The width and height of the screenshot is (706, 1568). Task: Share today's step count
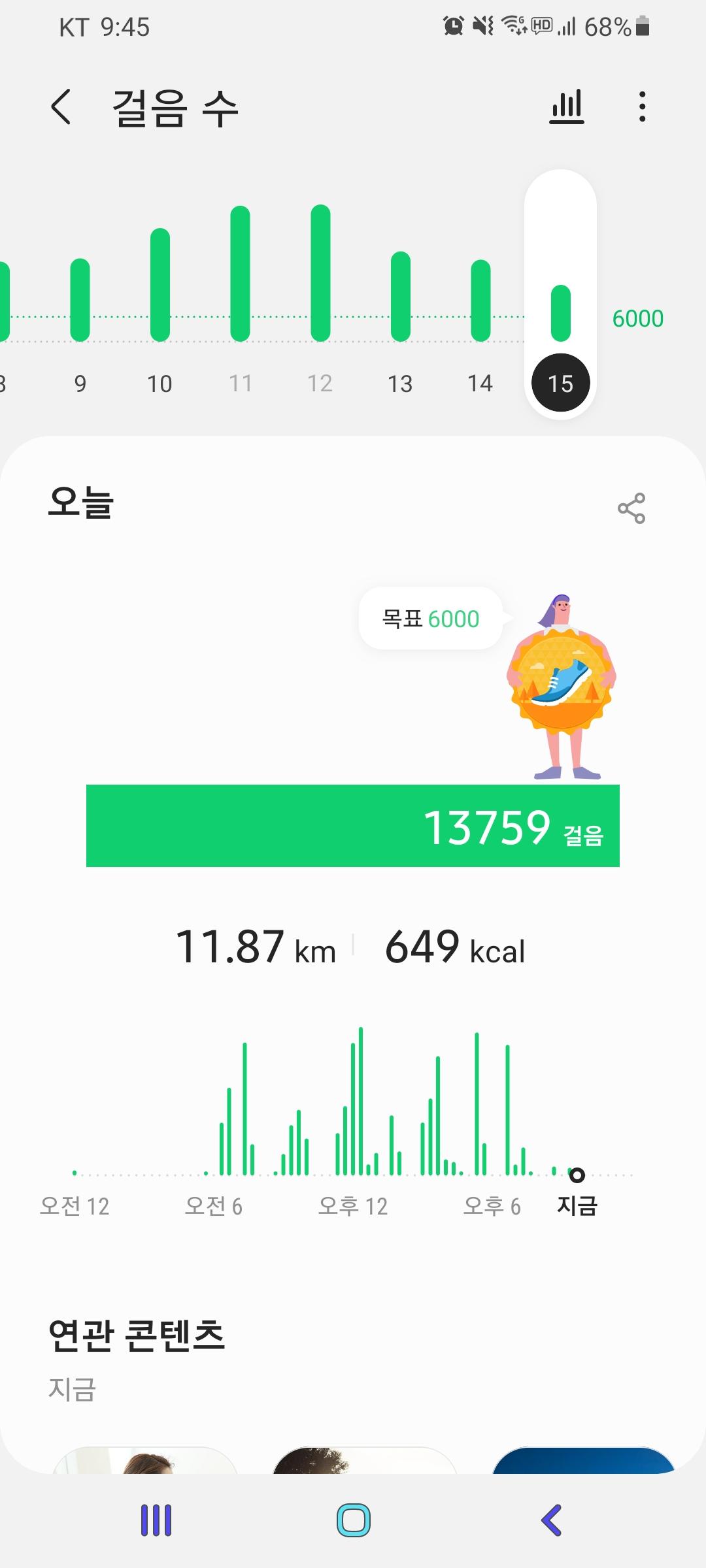click(x=631, y=508)
